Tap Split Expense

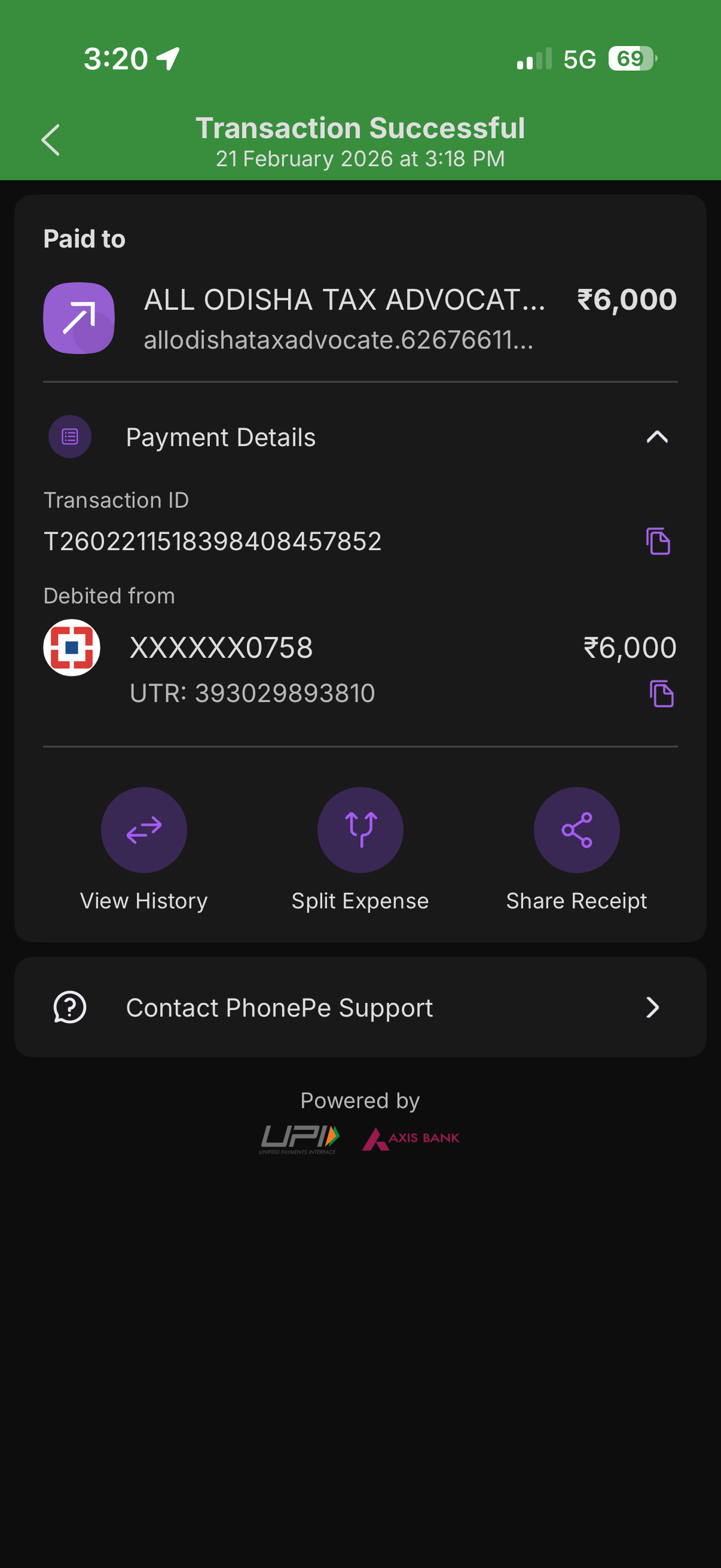click(359, 830)
